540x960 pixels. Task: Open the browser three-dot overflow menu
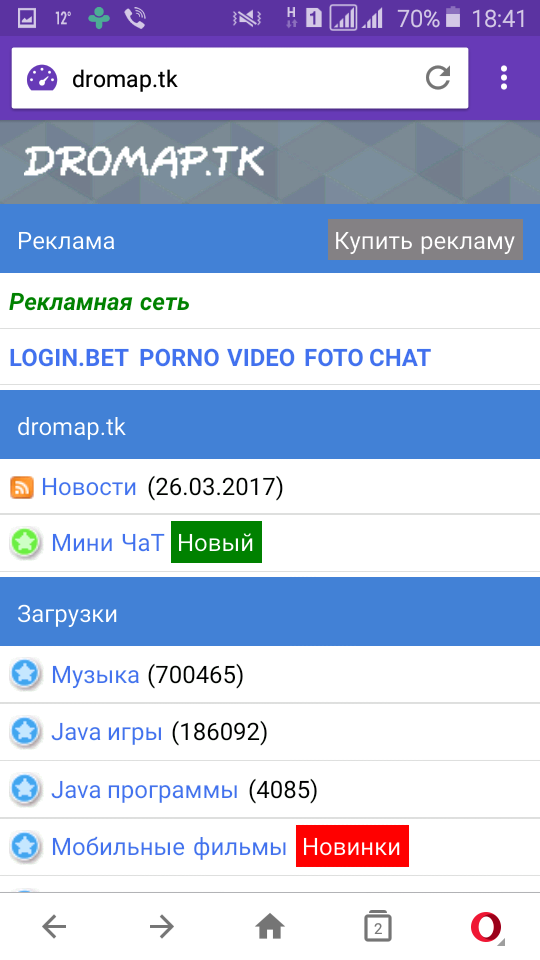tap(504, 78)
